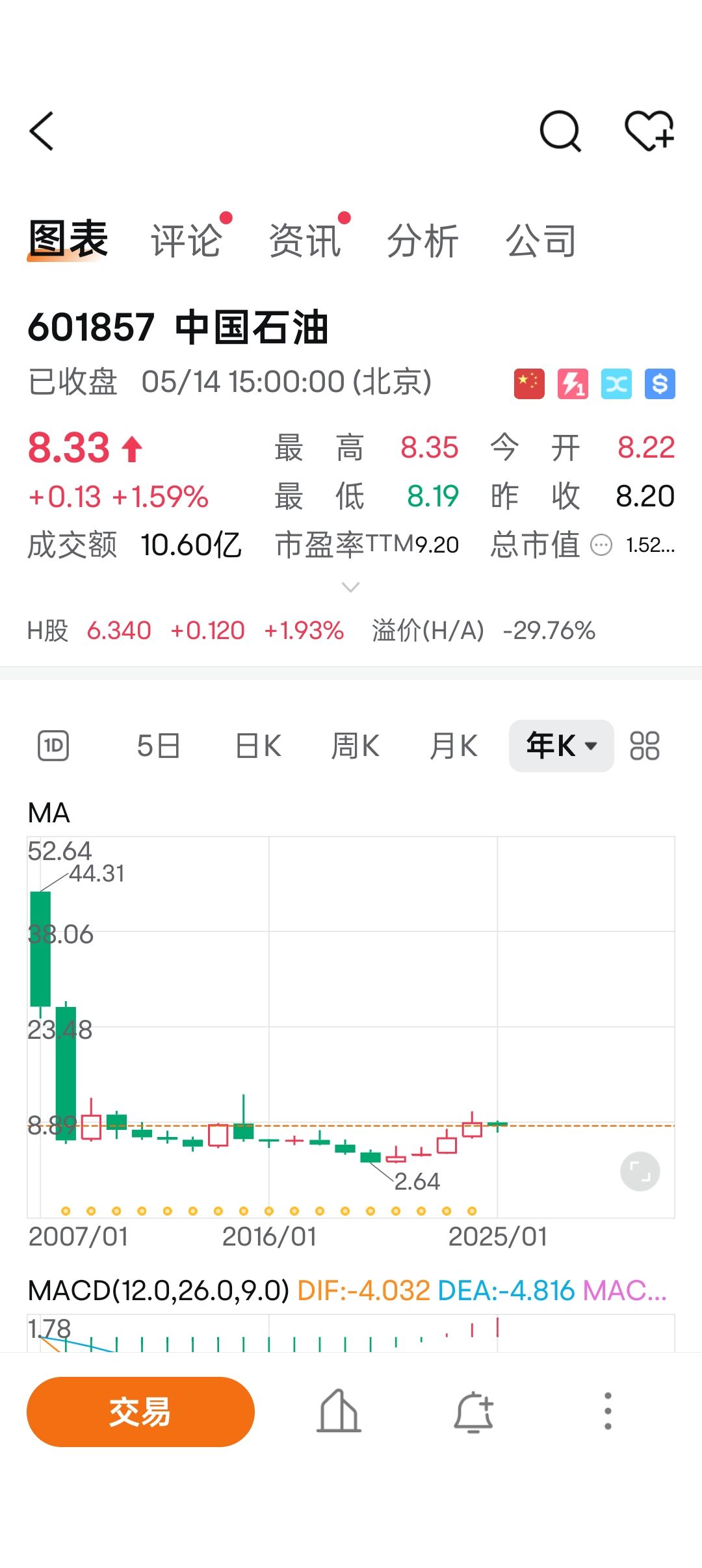Show the 周K weekly chart

pos(356,746)
